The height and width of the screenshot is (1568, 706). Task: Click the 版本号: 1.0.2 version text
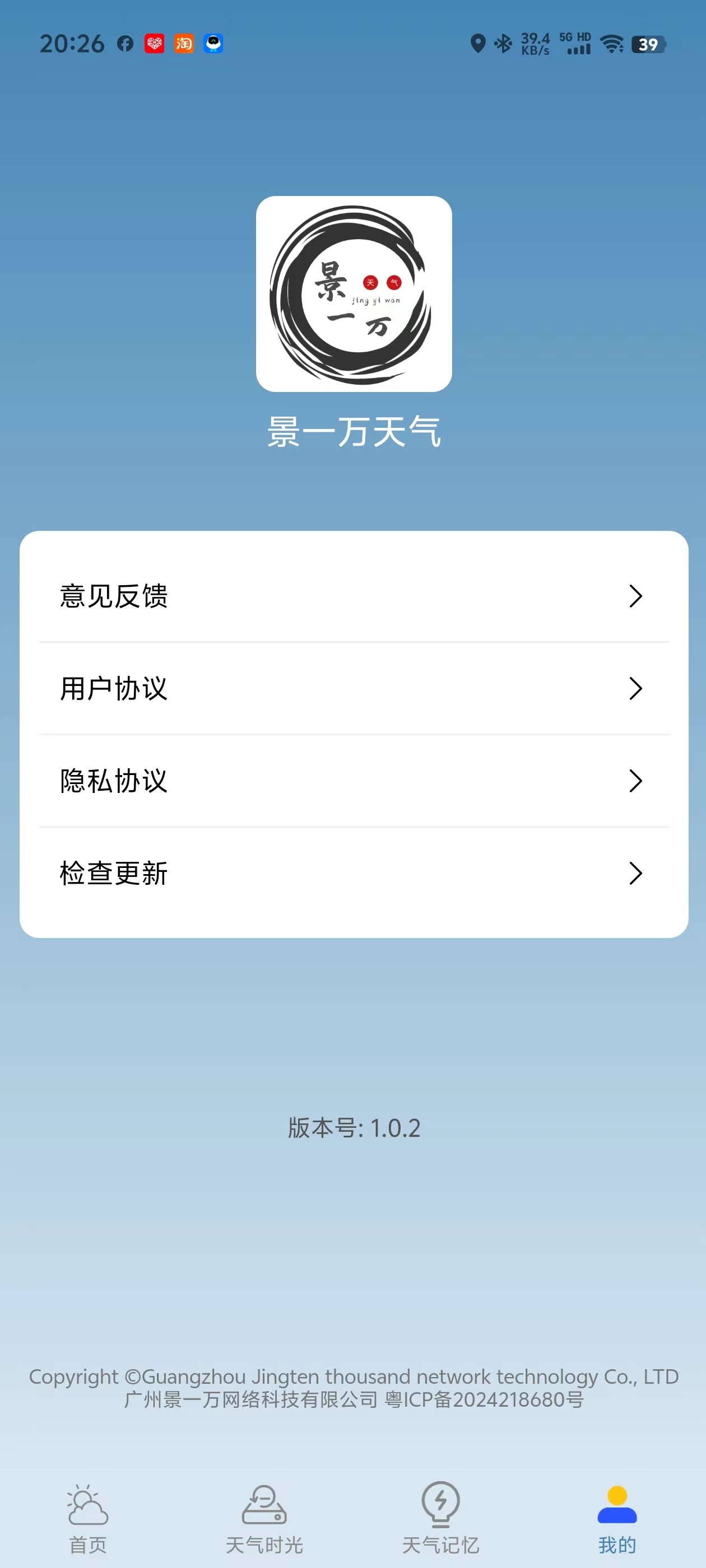[354, 1127]
